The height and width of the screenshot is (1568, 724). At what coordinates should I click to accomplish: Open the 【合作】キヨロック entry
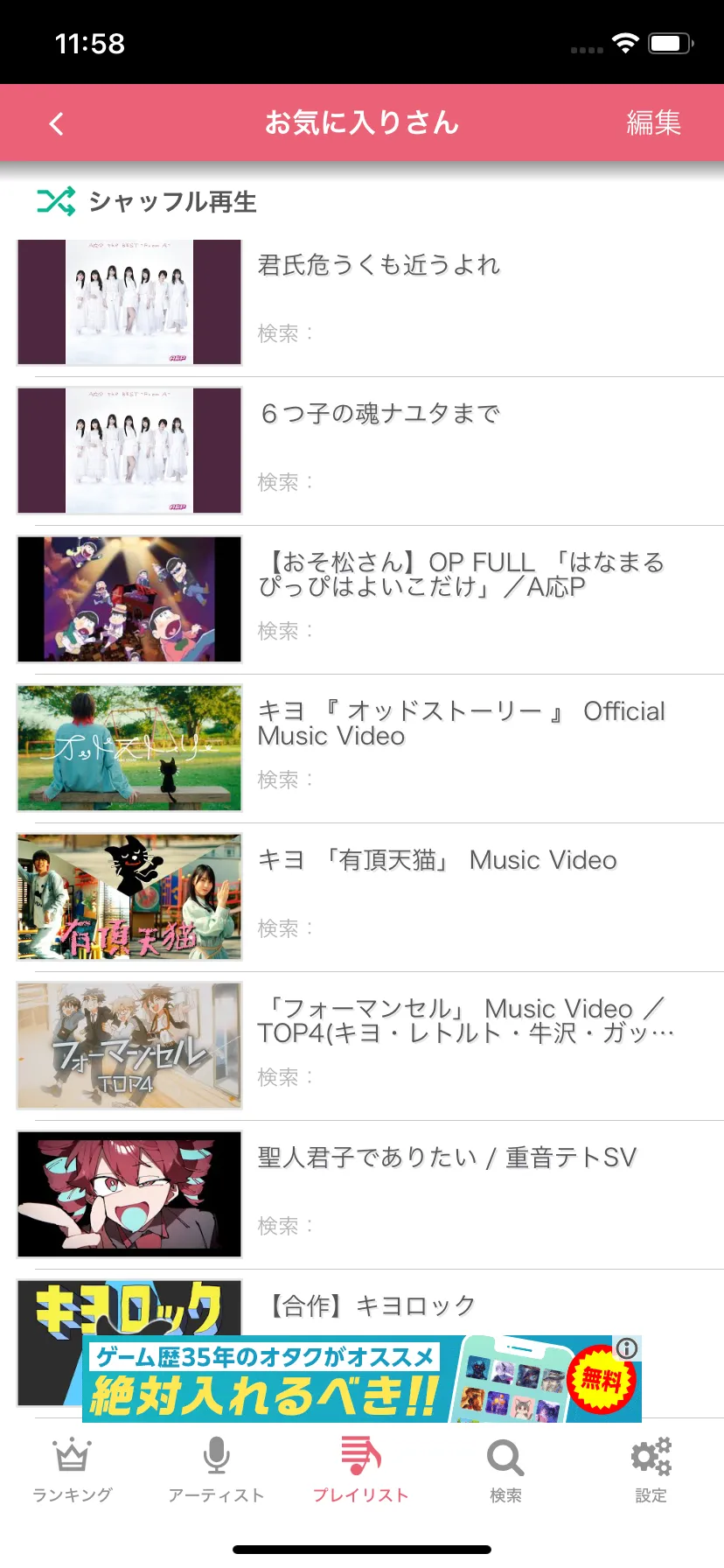pos(372,1305)
